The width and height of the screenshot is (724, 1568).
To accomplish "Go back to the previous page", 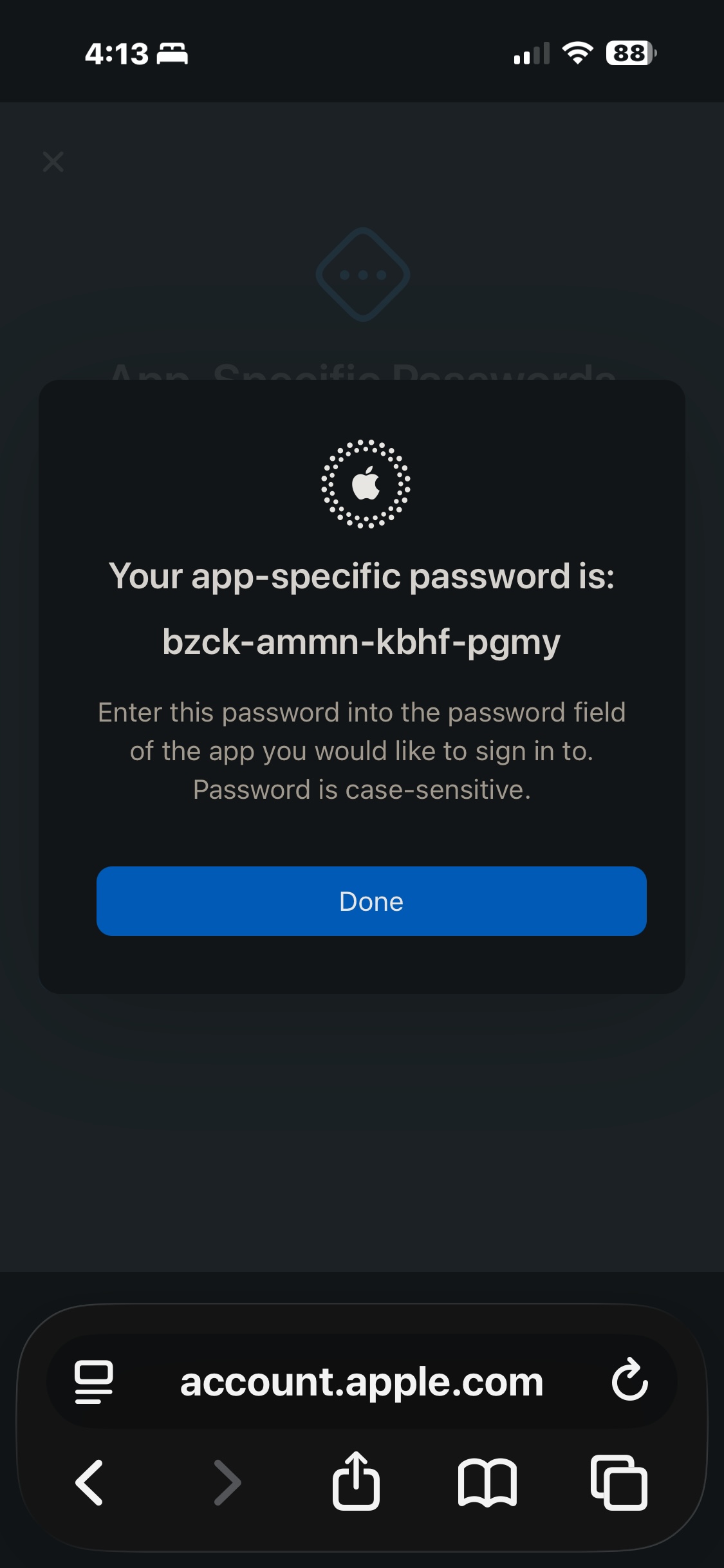I will (90, 1482).
